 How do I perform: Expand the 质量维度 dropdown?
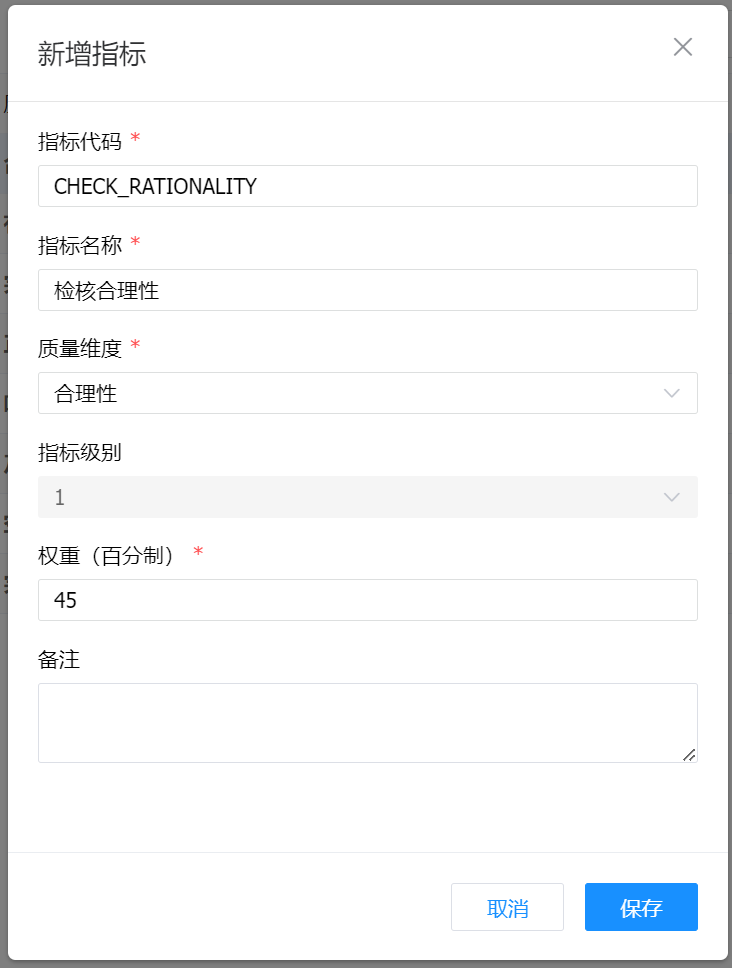tap(367, 393)
